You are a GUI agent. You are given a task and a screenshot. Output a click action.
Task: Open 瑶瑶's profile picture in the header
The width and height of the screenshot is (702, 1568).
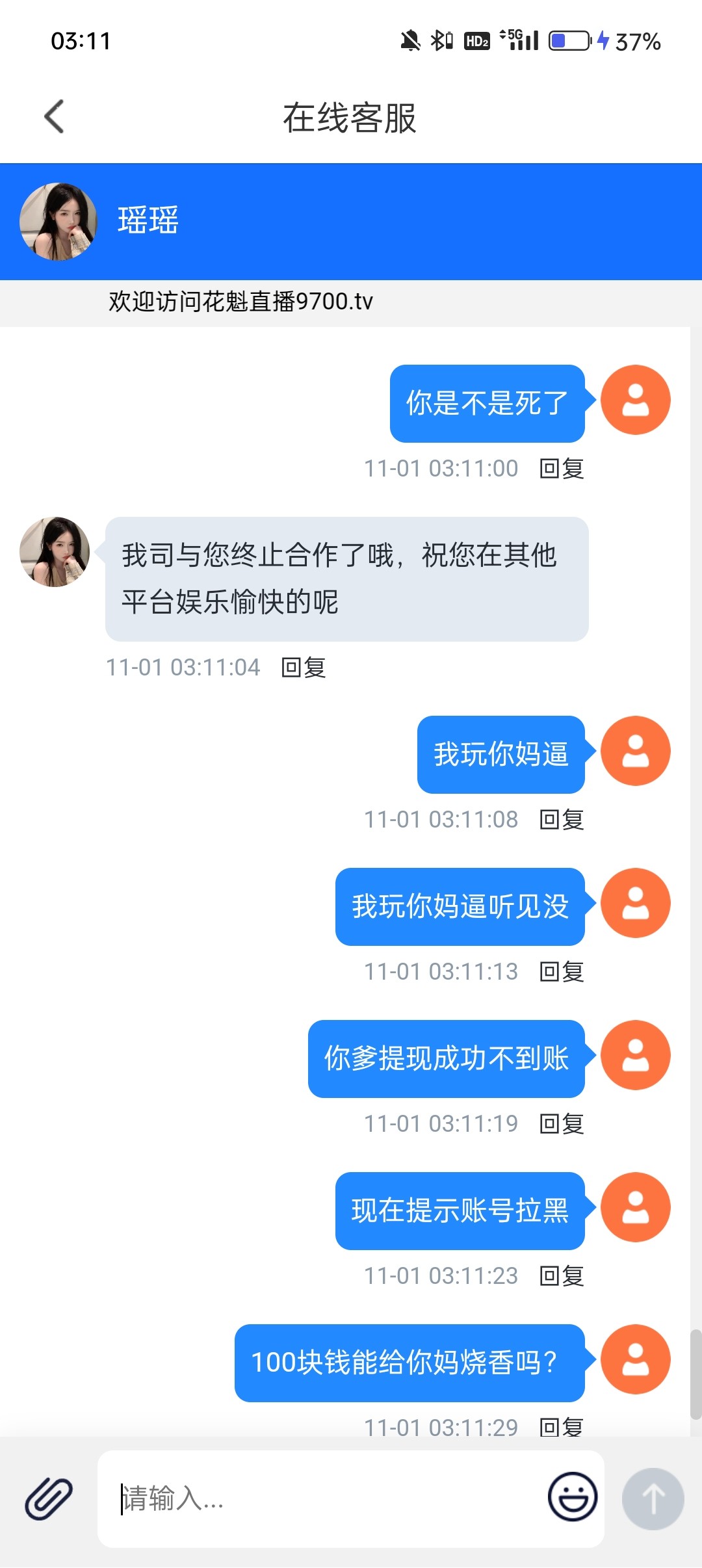pyautogui.click(x=57, y=221)
